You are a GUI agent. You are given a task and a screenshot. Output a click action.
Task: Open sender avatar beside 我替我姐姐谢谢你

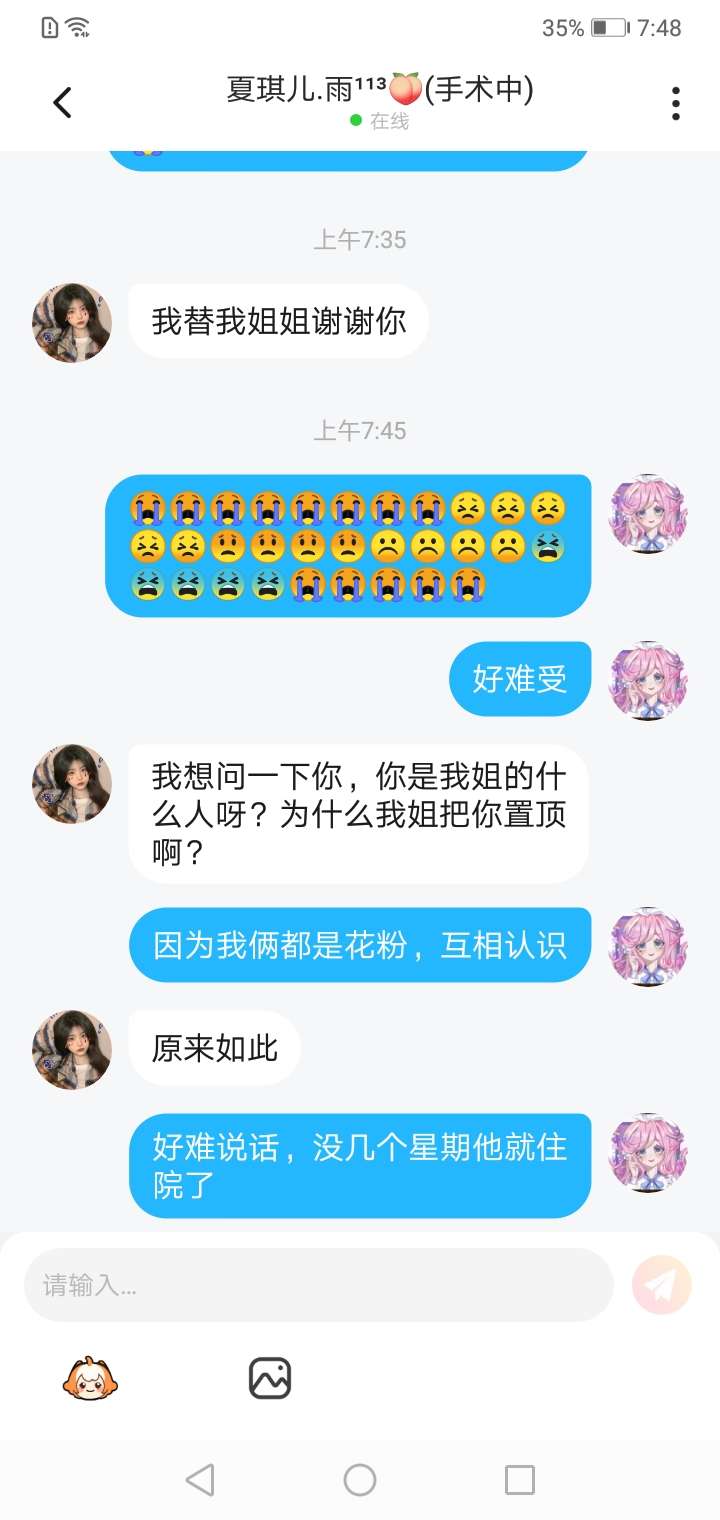pyautogui.click(x=71, y=322)
